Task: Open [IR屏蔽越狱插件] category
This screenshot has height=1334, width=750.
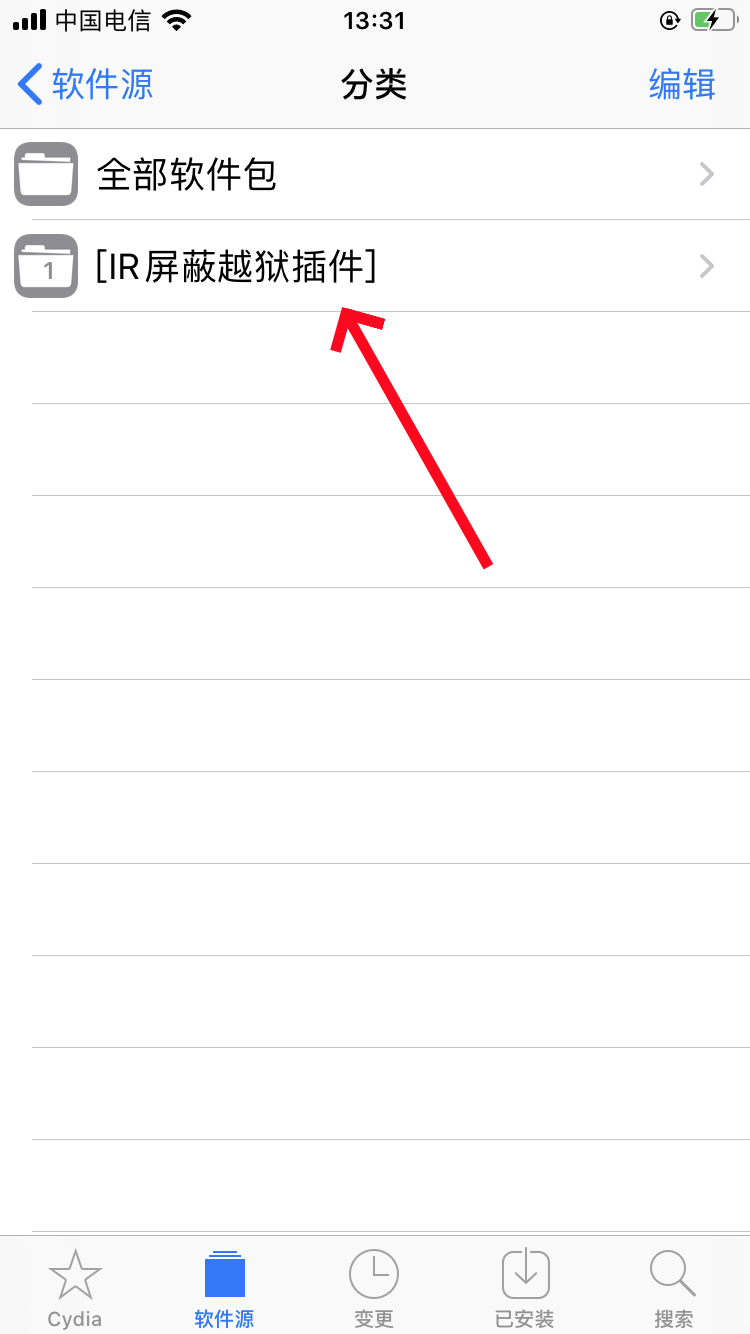Action: 375,266
